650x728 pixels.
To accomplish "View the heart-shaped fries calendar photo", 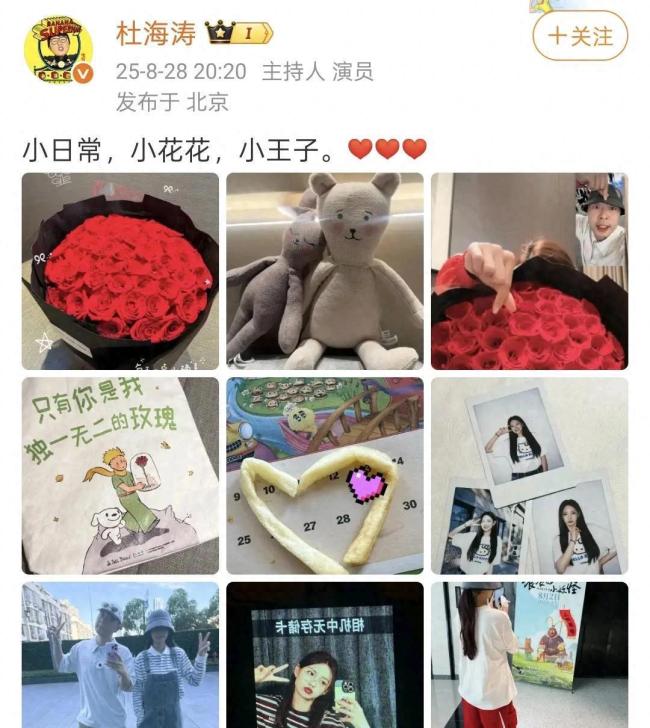I will (324, 475).
